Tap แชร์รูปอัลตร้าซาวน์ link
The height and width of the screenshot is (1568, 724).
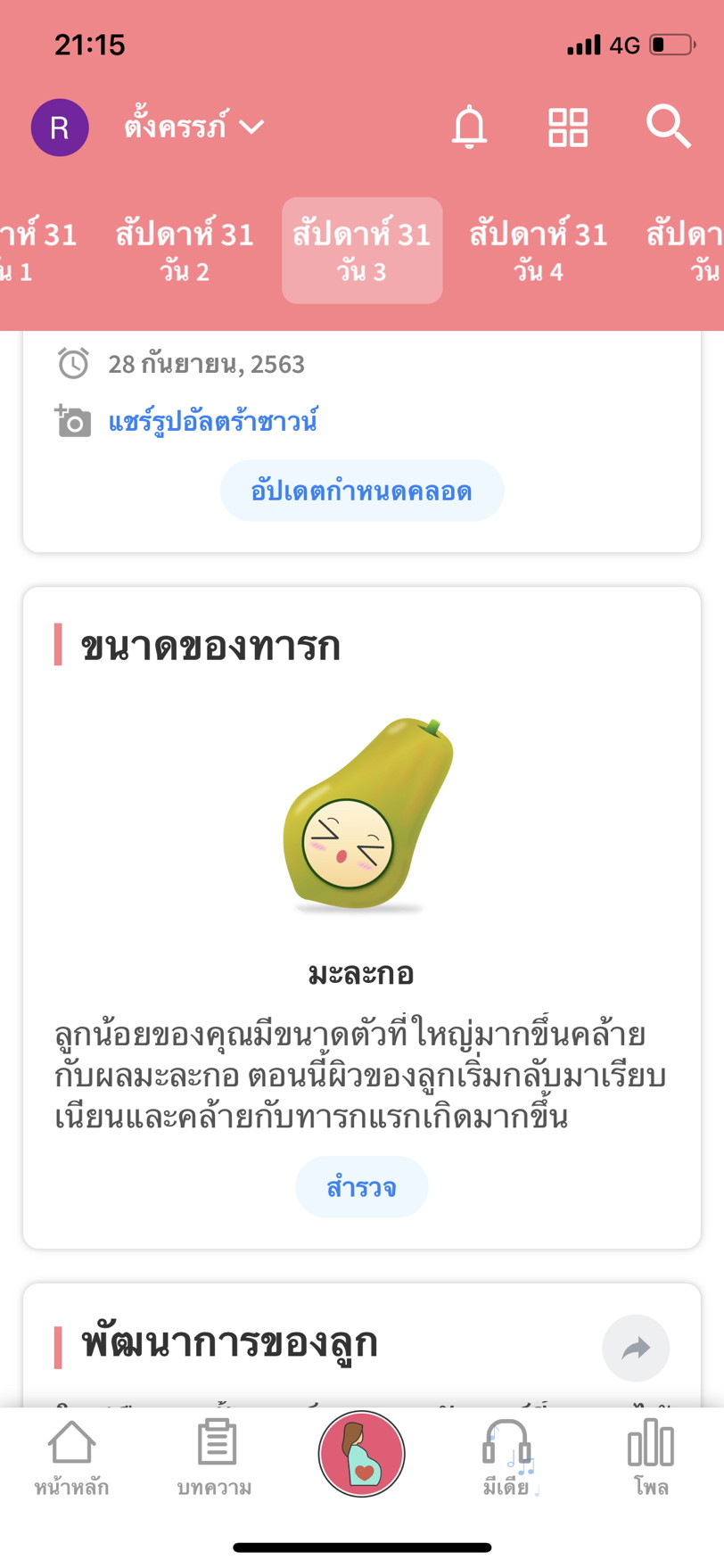212,421
